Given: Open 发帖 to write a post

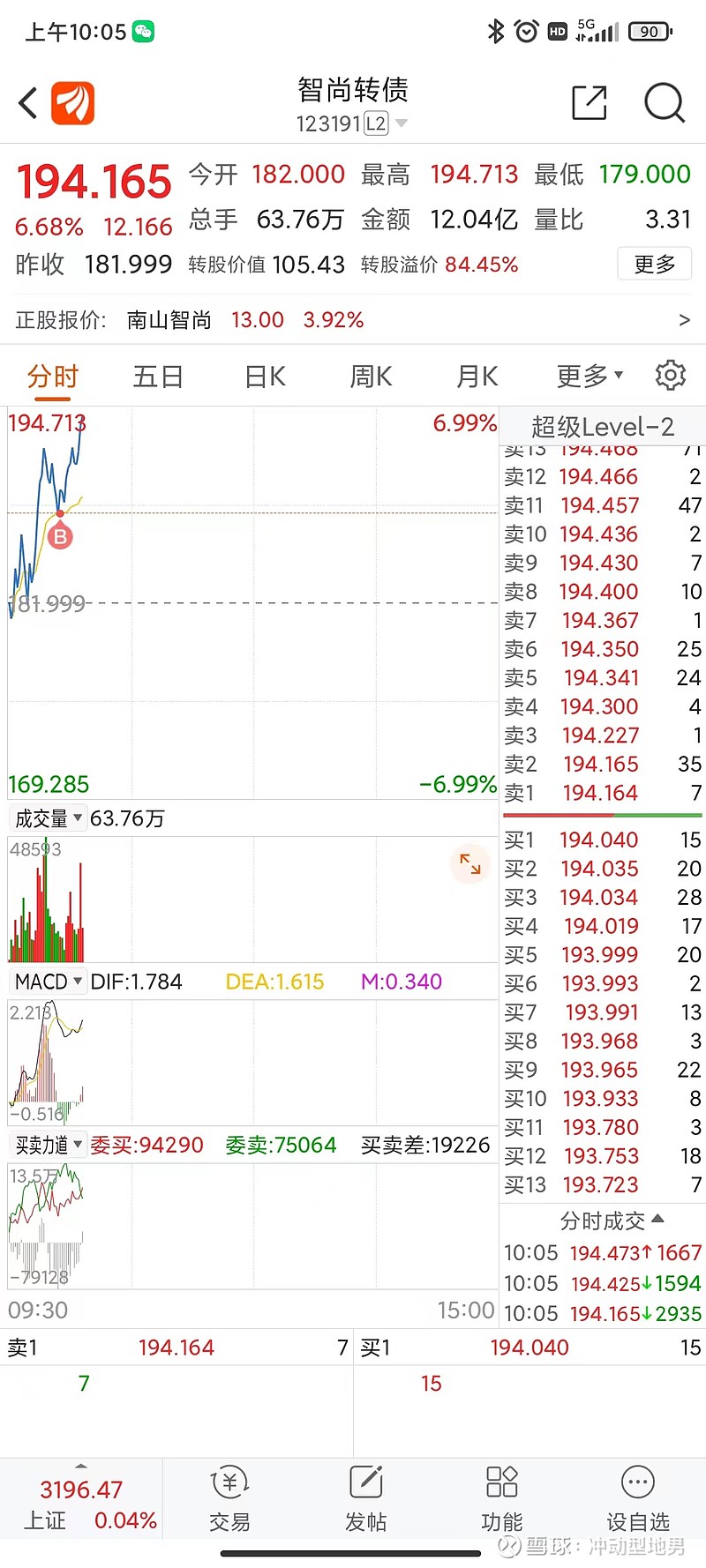Looking at the screenshot, I should 366,1501.
